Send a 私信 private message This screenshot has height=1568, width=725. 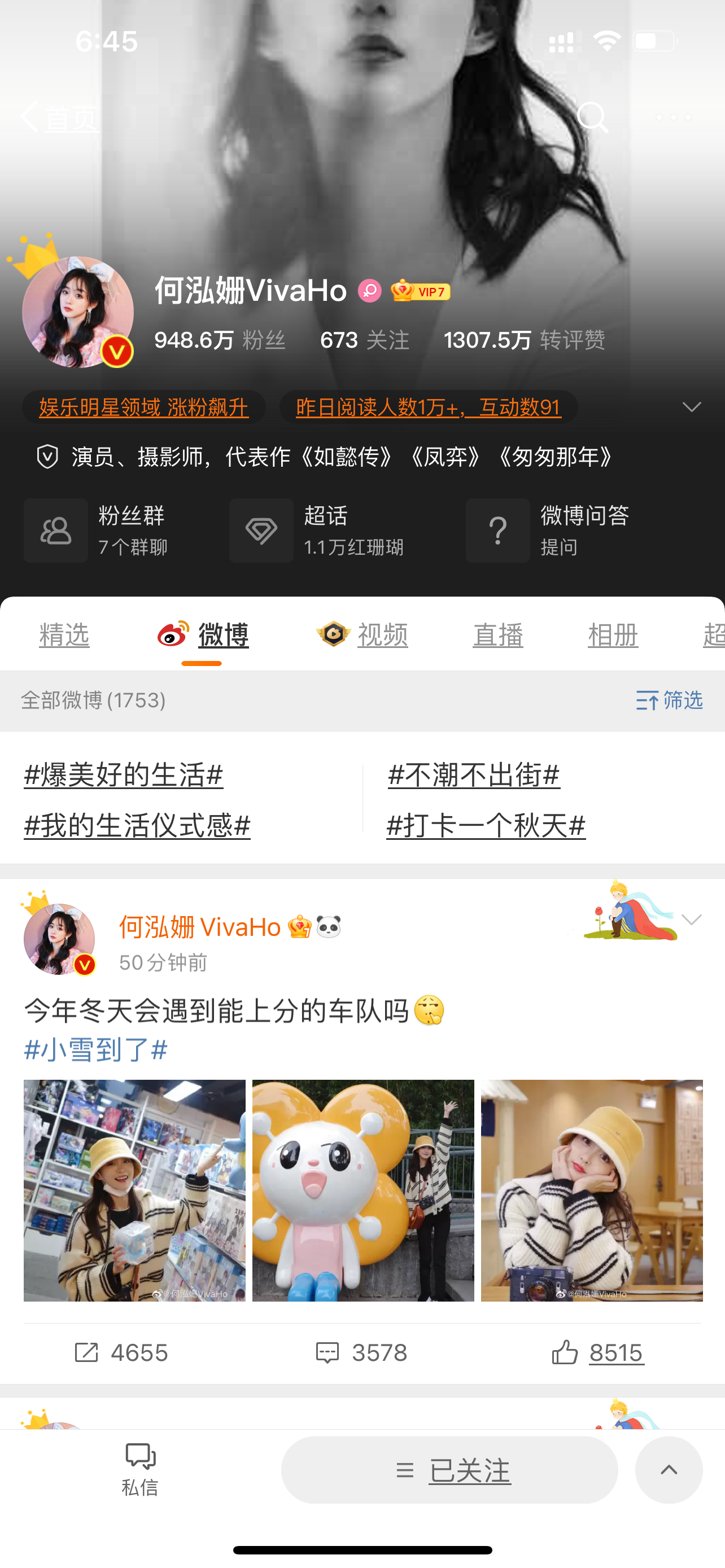(140, 1469)
